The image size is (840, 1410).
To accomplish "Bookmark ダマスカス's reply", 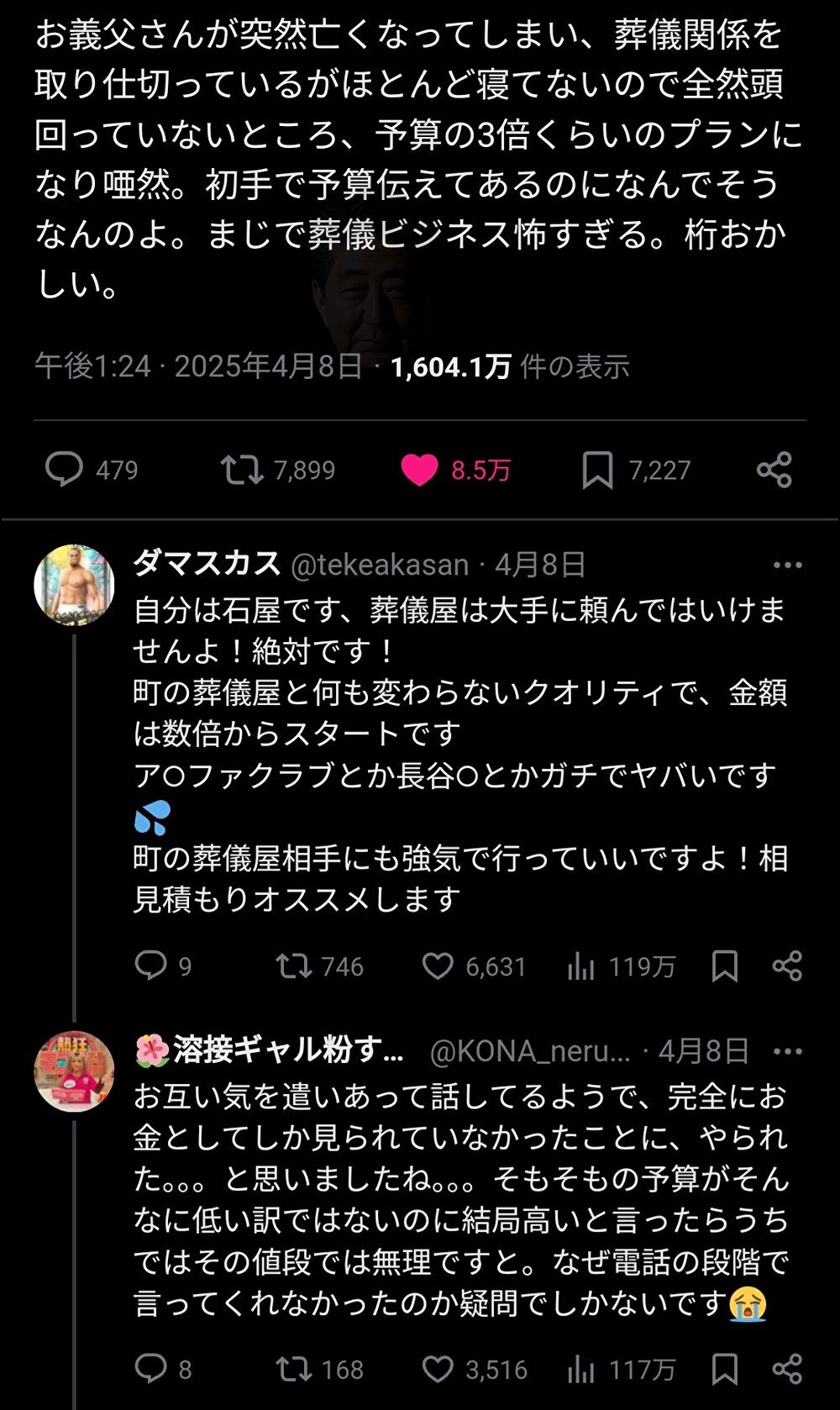I will [x=724, y=965].
